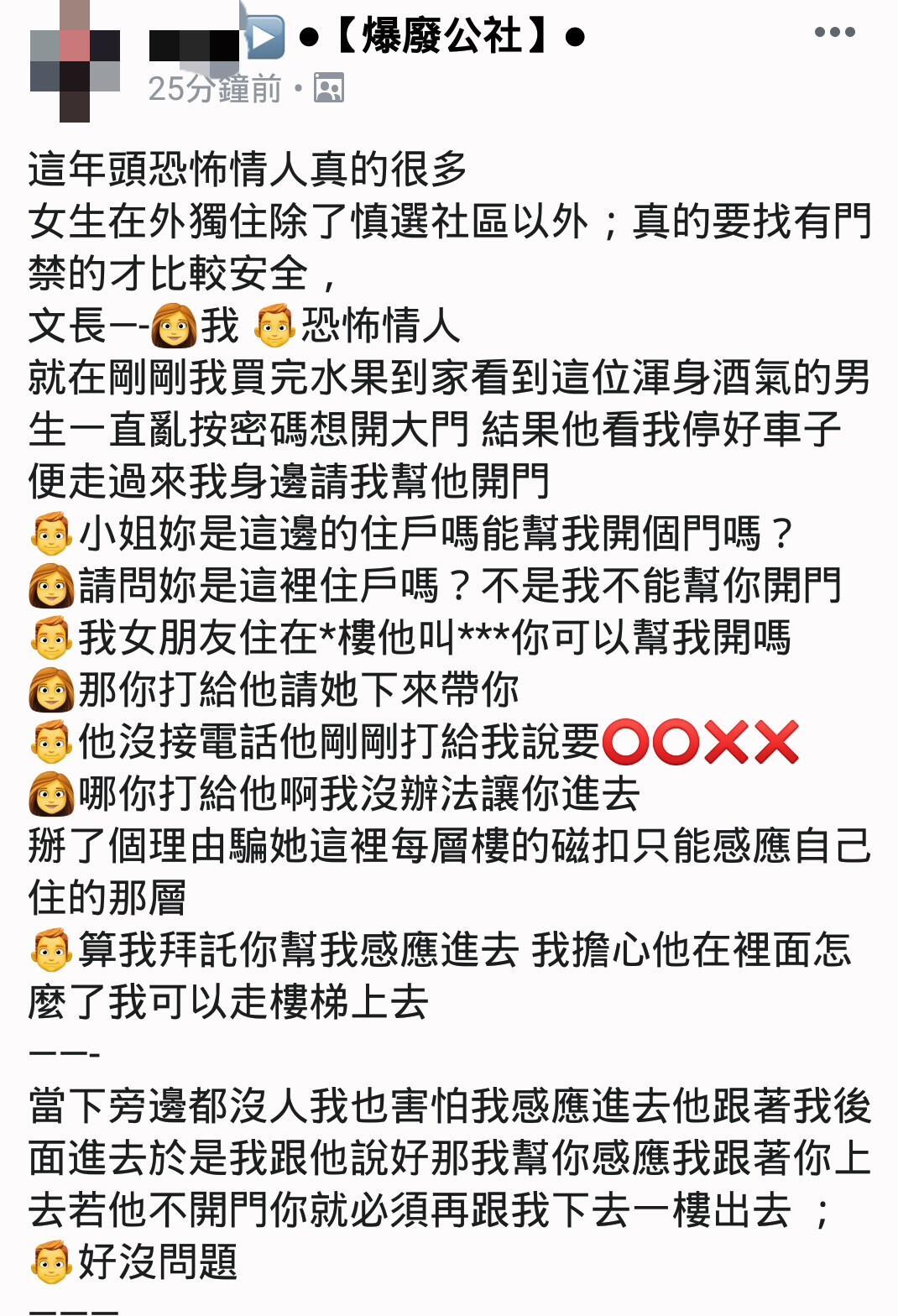Open the poster's profile name

click(x=195, y=44)
